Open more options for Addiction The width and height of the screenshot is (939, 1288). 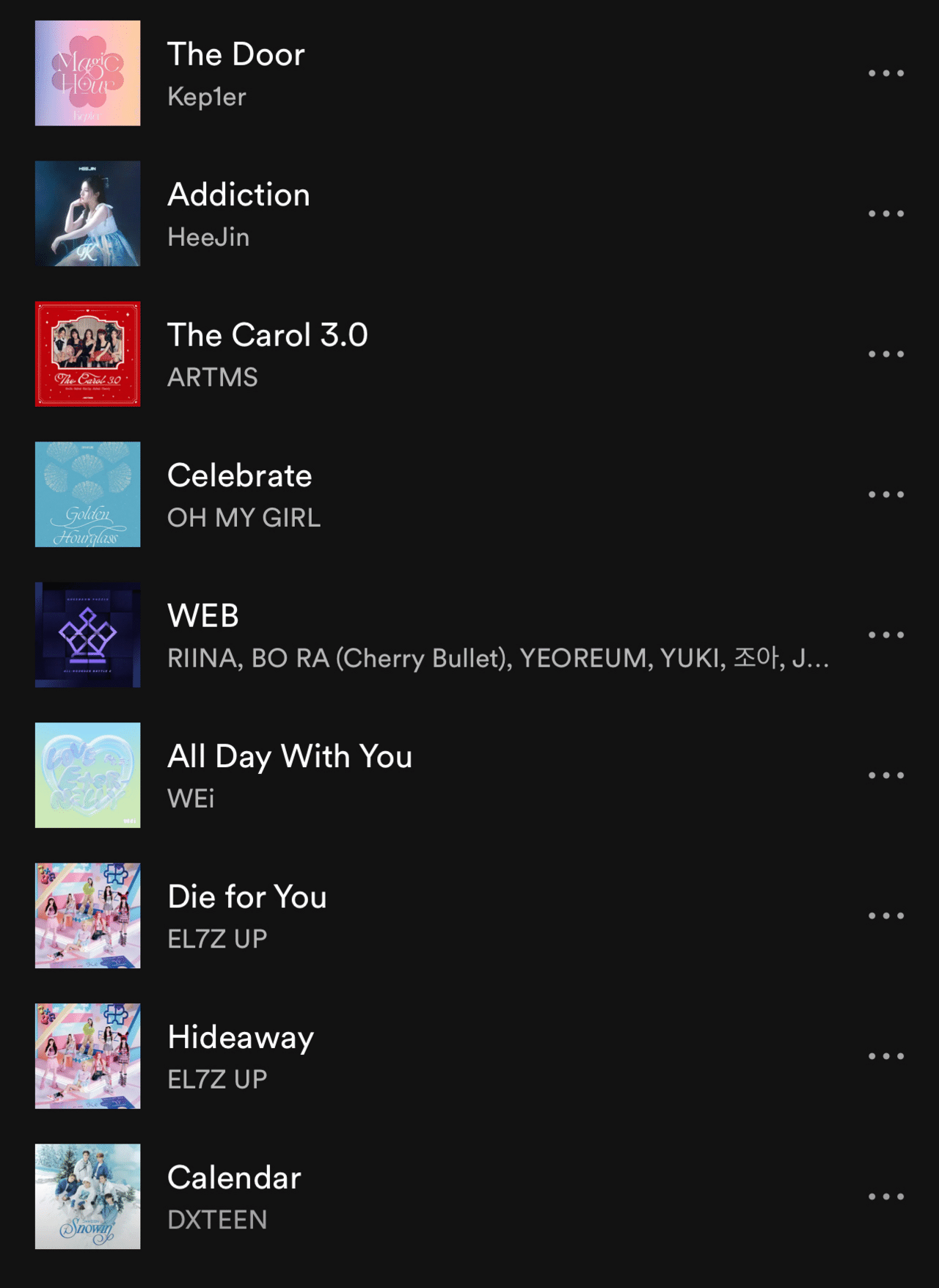(x=885, y=213)
